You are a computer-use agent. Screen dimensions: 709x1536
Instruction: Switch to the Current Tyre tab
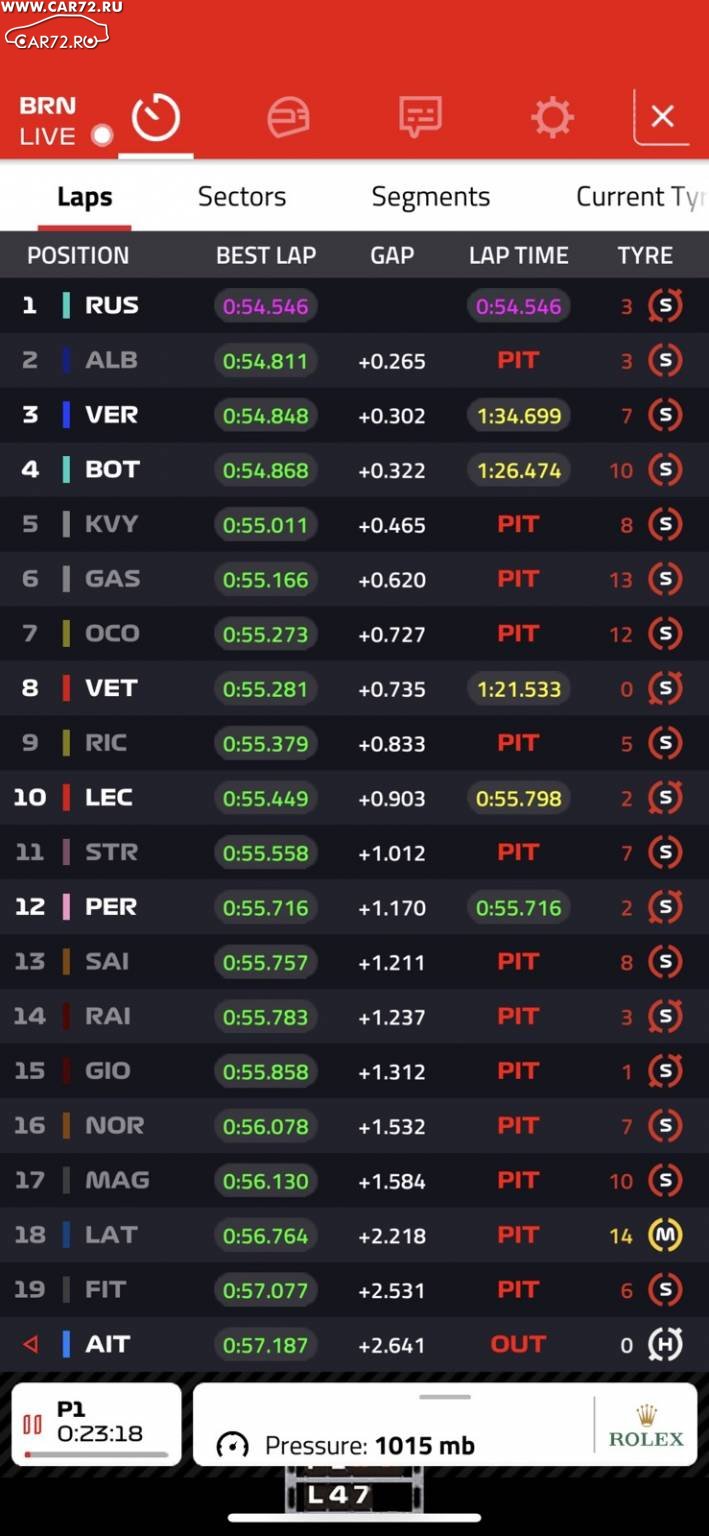641,197
